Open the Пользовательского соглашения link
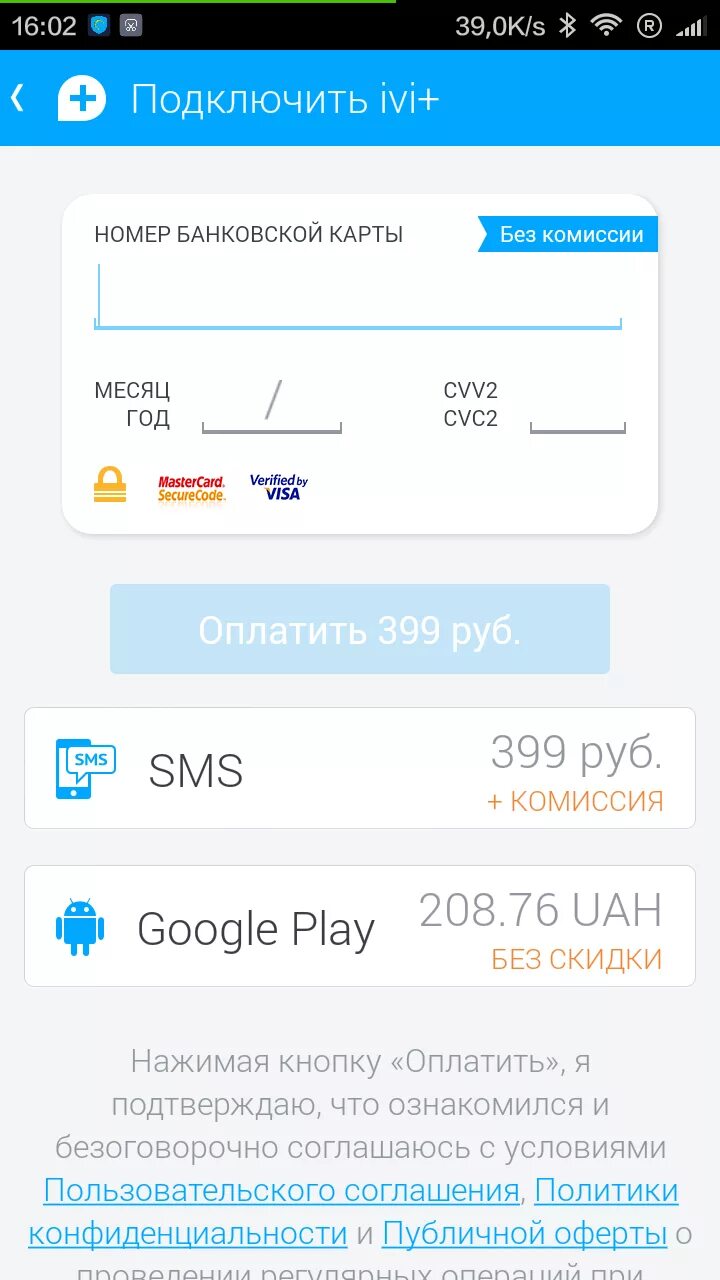 (x=281, y=1191)
